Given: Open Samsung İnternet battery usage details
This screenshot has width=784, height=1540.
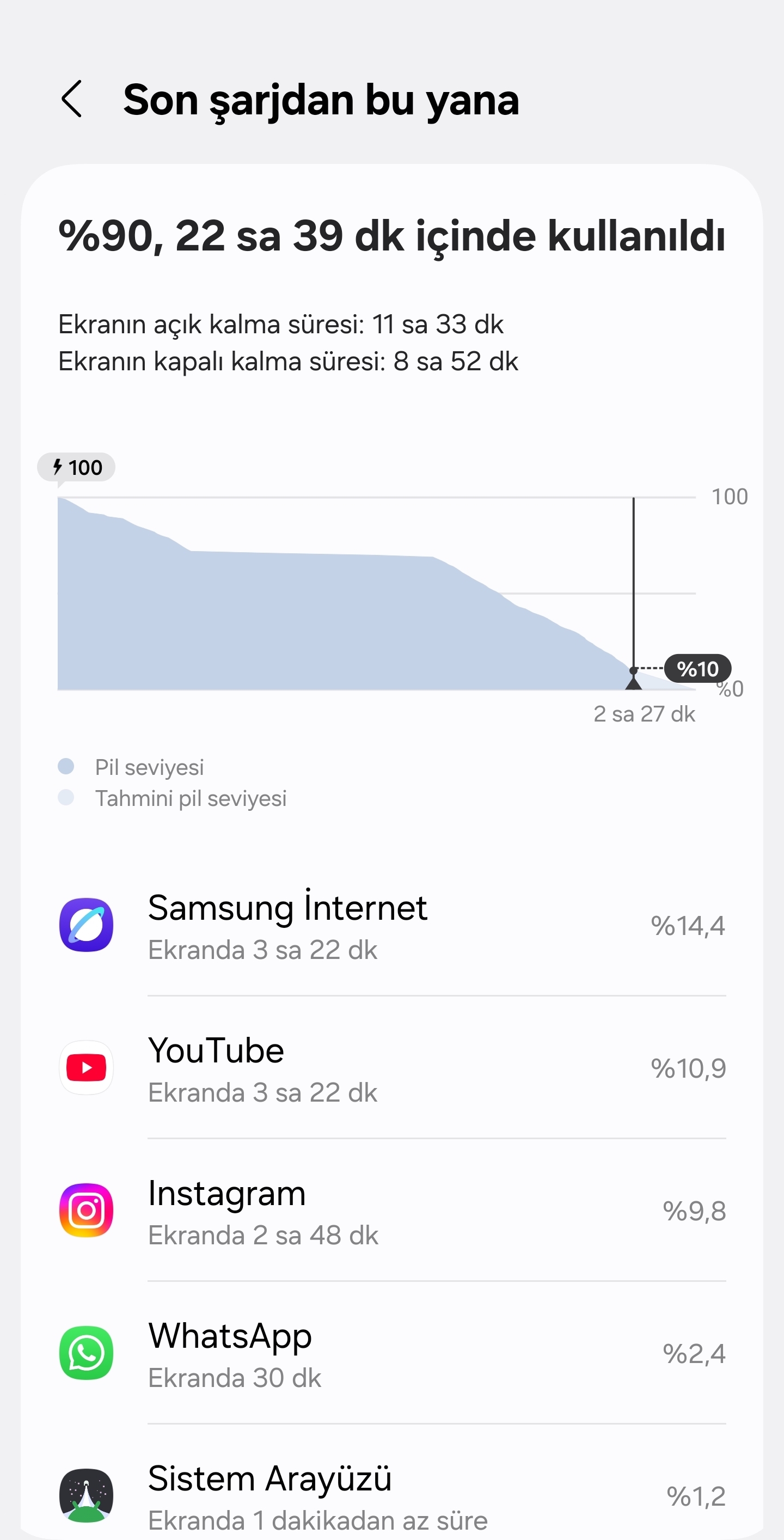Looking at the screenshot, I should 392,925.
